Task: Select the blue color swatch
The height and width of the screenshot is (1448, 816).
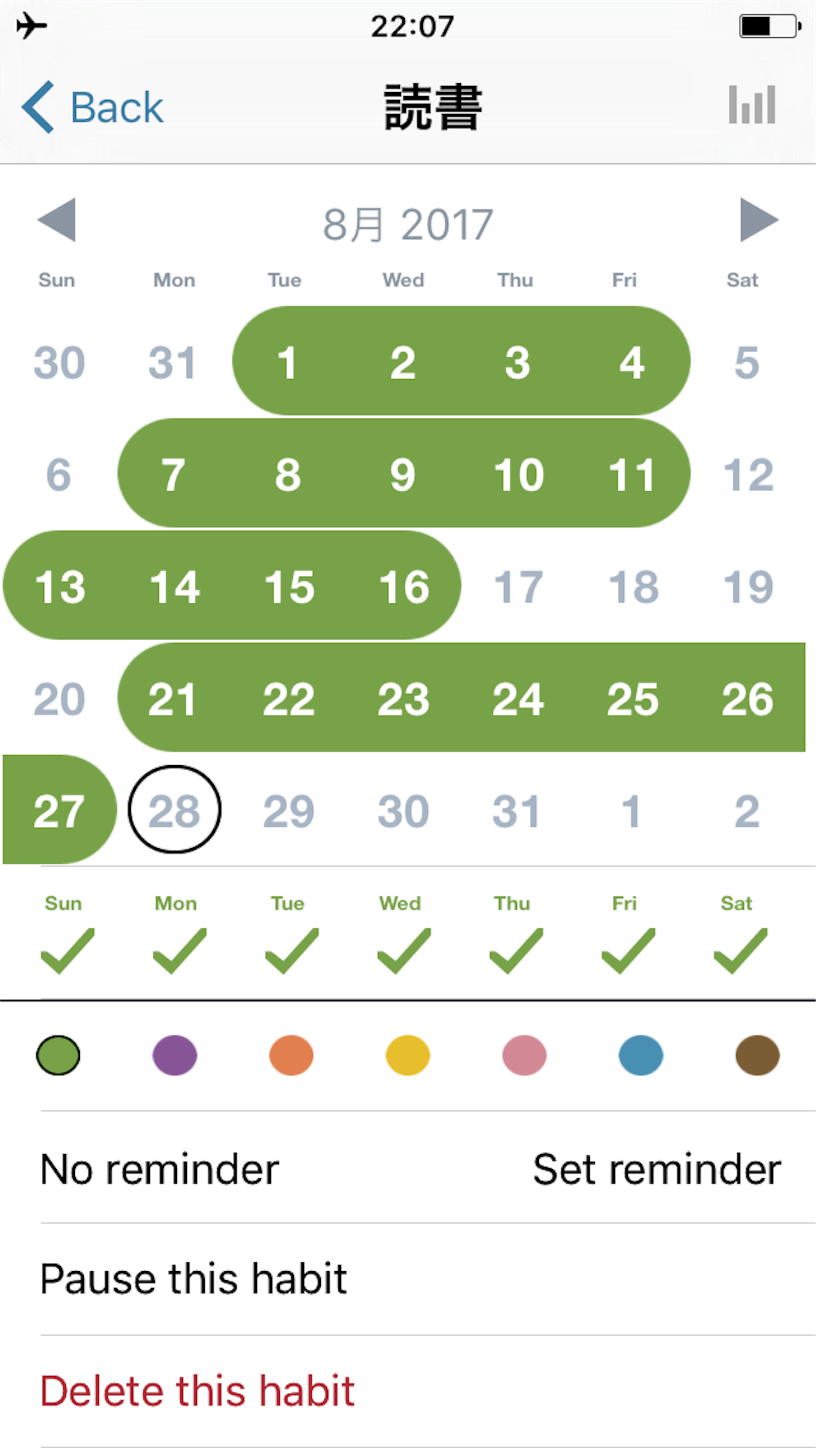Action: tap(641, 1055)
